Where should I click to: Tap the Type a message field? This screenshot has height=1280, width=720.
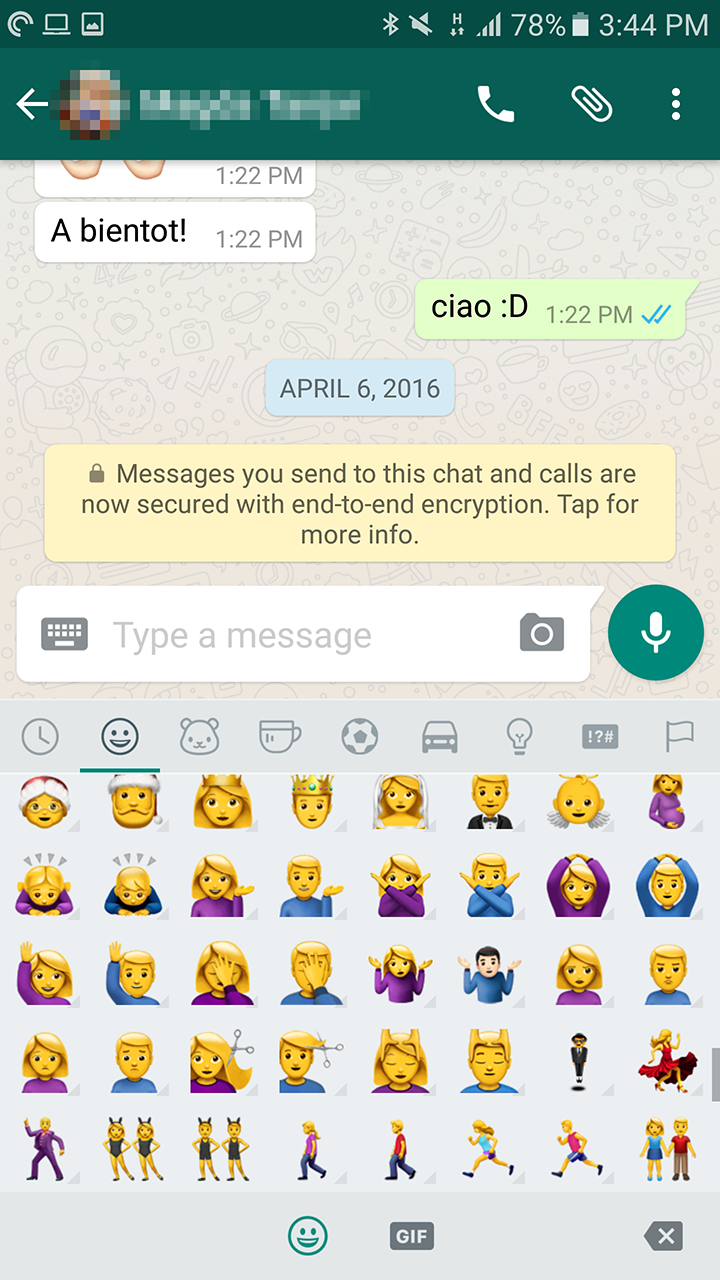coord(300,635)
